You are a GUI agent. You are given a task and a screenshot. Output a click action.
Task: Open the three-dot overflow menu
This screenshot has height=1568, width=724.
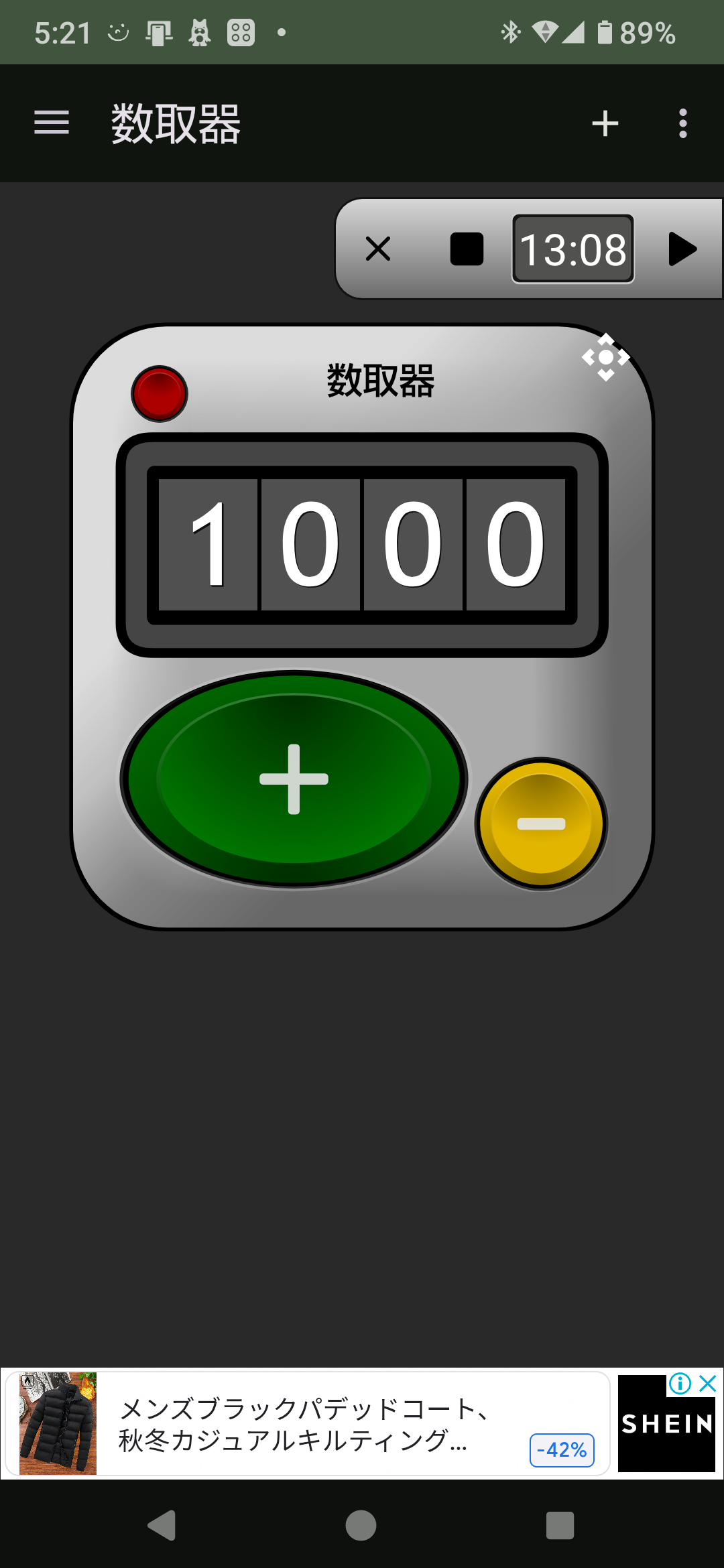click(x=682, y=123)
